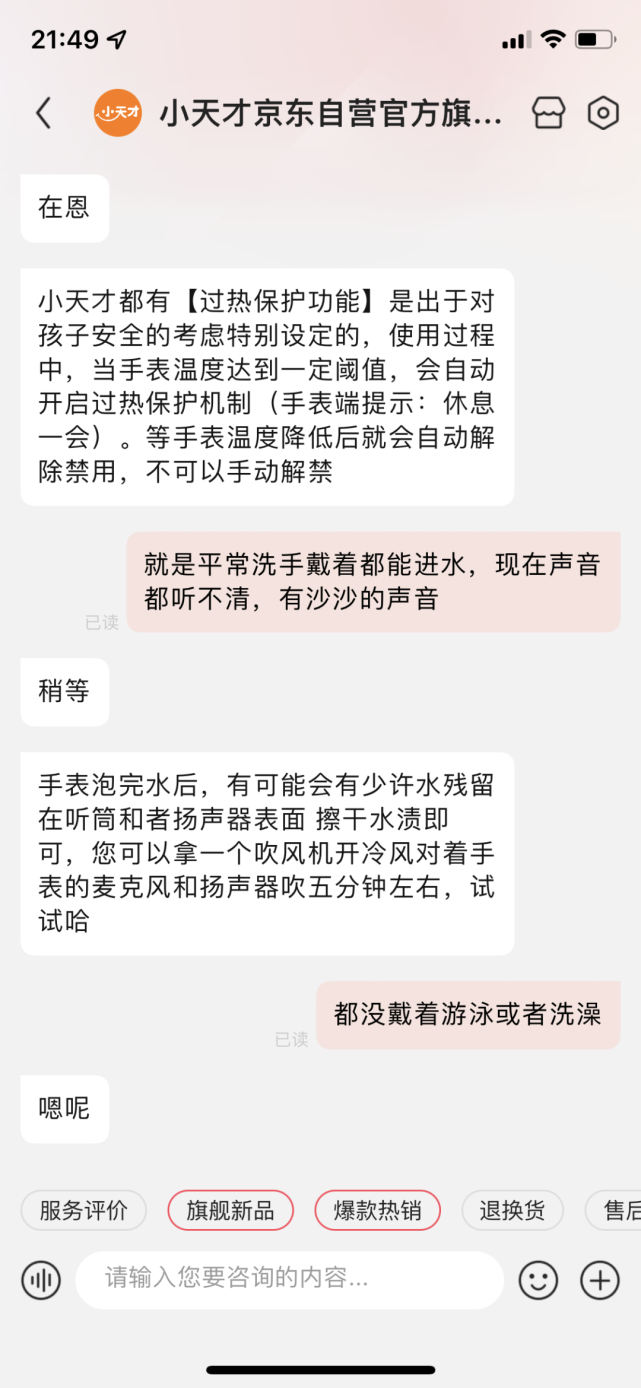This screenshot has height=1388, width=641.
Task: Select the 旗舰新品 chip
Action: (230, 1210)
